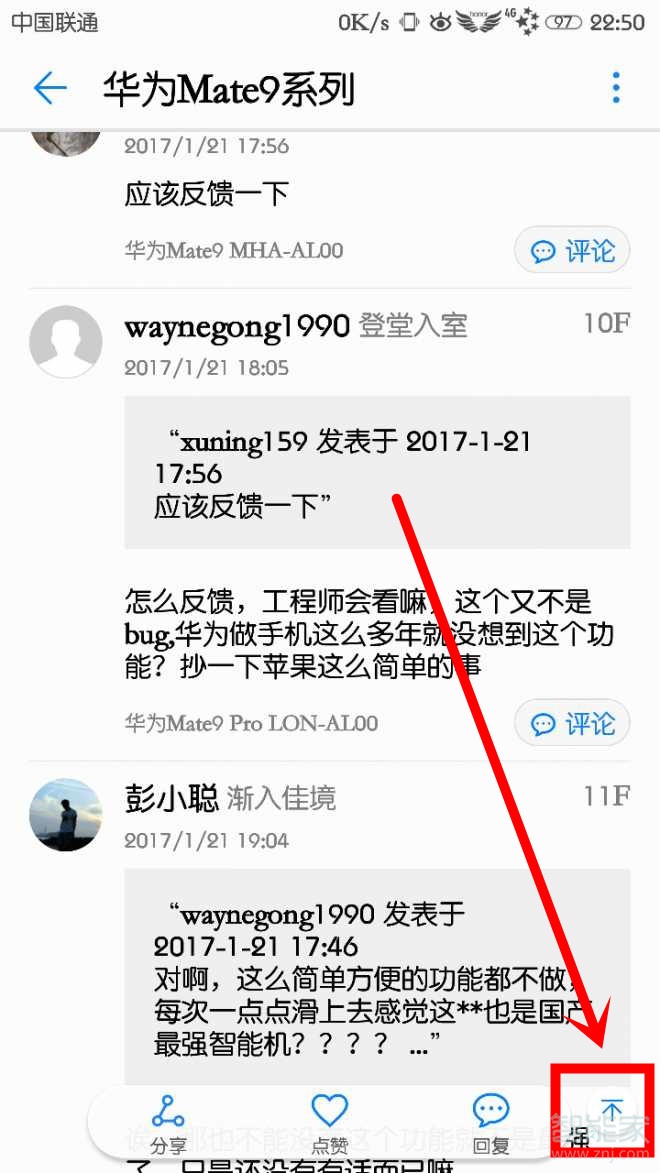The width and height of the screenshot is (660, 1173).
Task: Share this thread via 分享
Action: tap(168, 1121)
